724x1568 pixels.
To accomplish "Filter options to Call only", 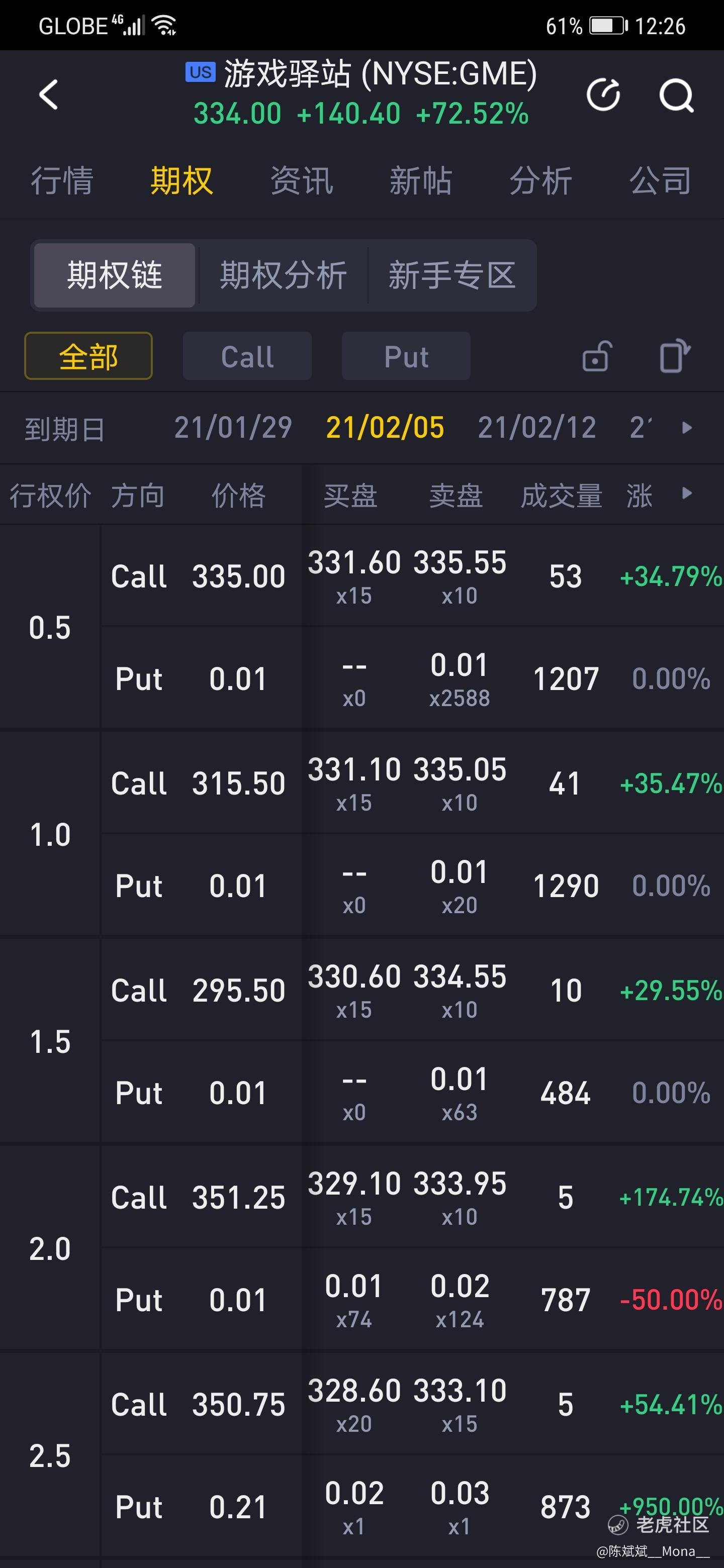I will click(247, 356).
